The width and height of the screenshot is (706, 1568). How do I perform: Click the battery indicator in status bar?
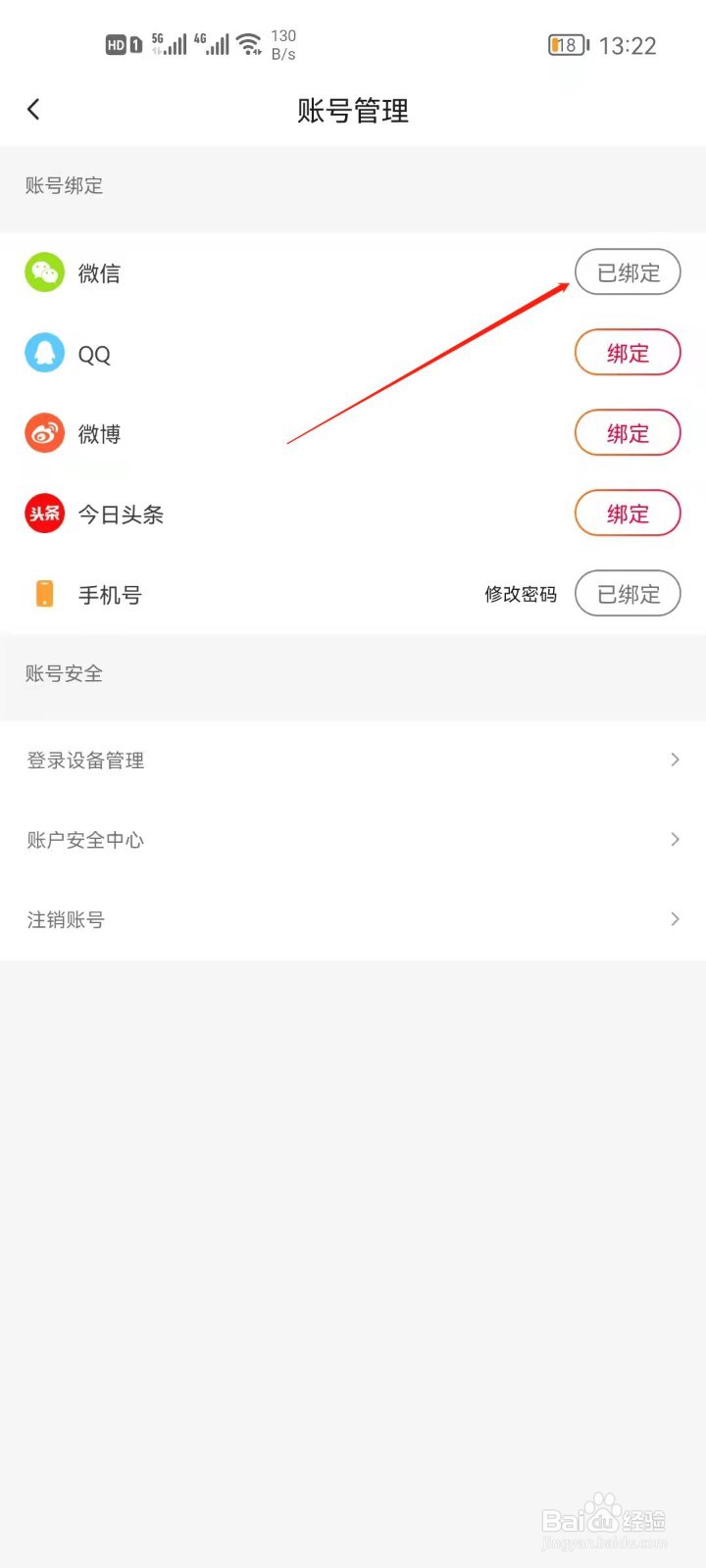[x=567, y=44]
